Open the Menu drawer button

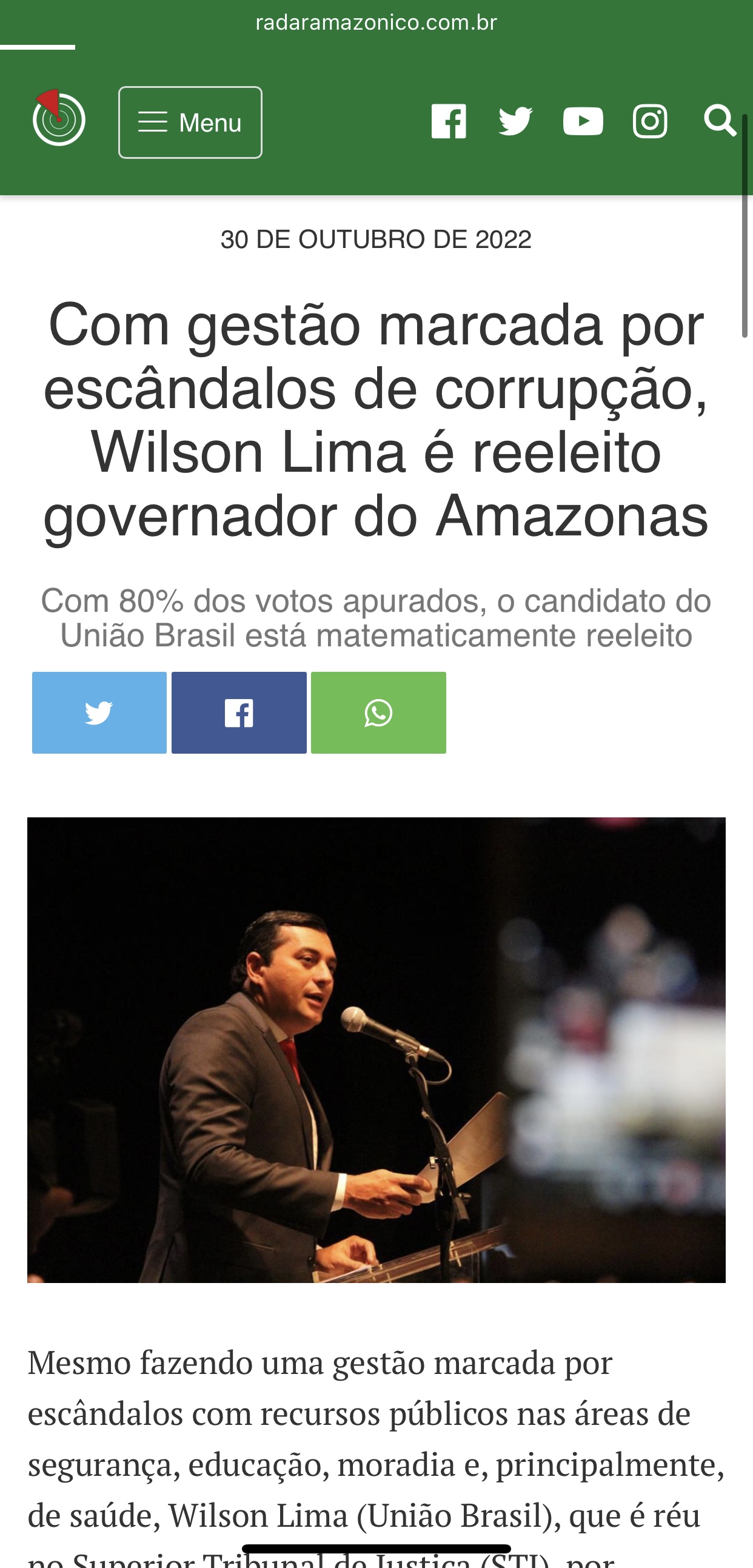tap(190, 122)
